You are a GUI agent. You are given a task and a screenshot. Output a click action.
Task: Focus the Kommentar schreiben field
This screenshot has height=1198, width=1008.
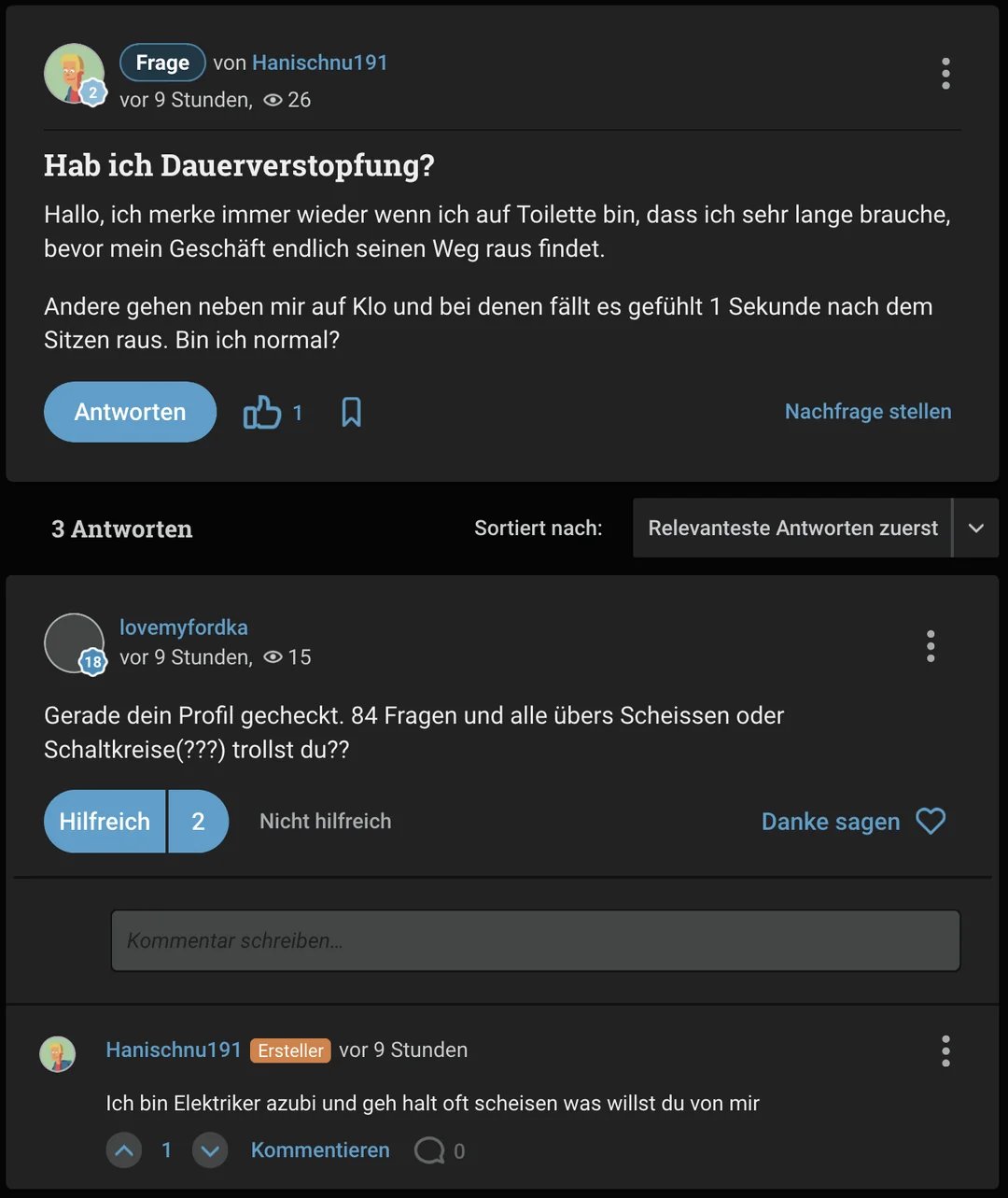click(535, 940)
